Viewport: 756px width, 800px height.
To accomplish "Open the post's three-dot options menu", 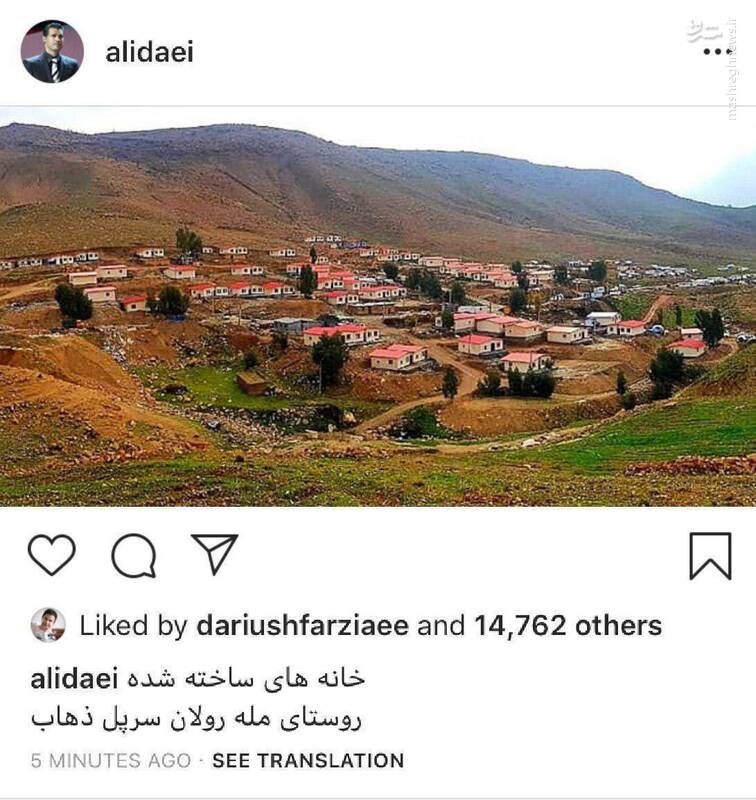I will tap(718, 52).
